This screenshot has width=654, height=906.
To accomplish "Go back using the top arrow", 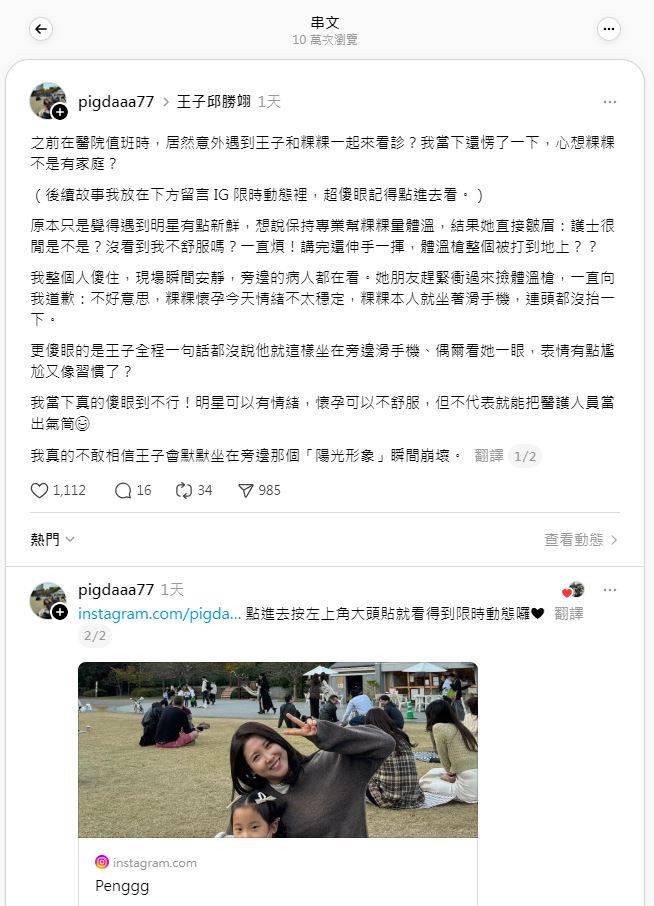I will (41, 29).
